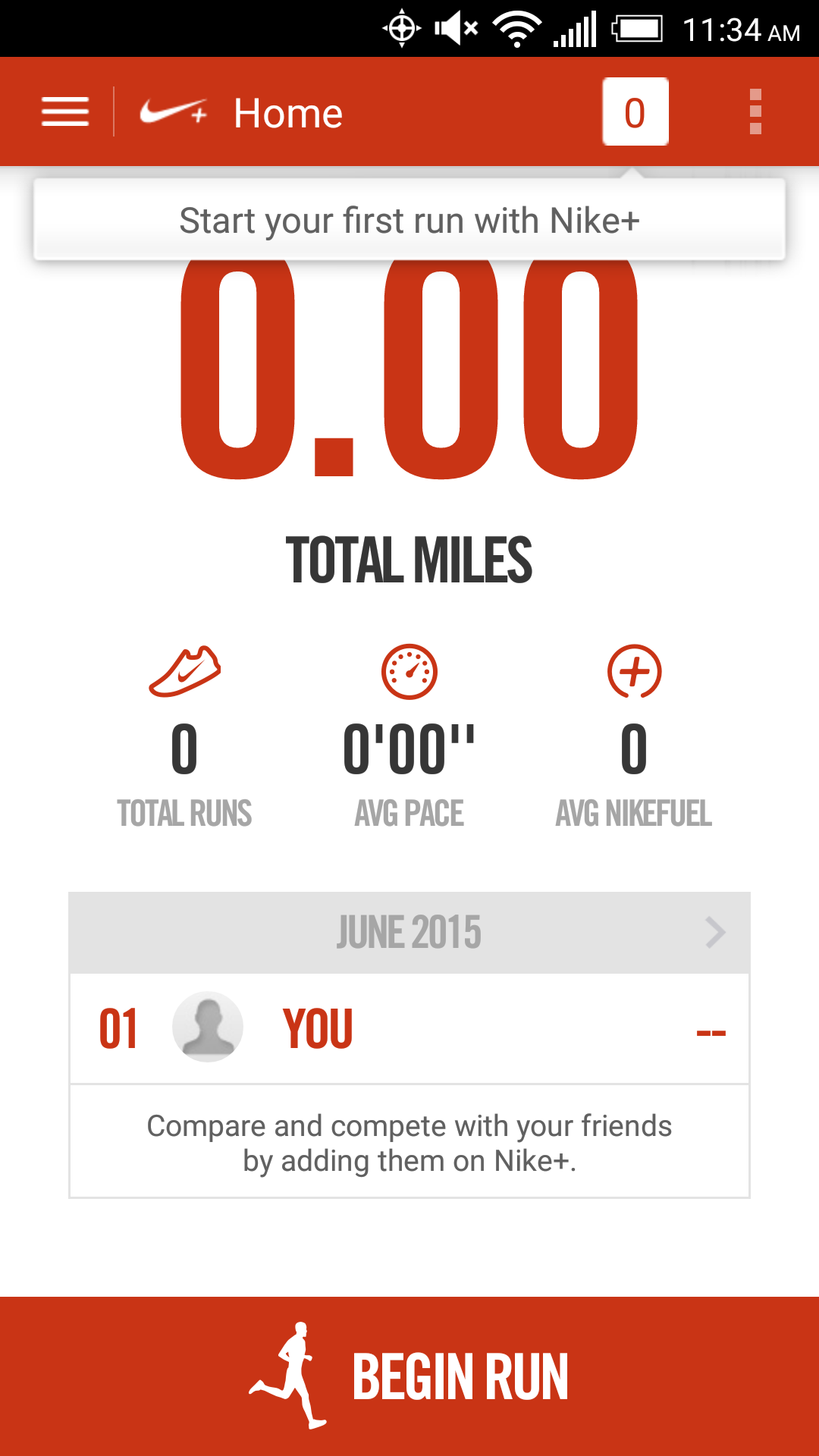Open the notifications counter showing zero

click(635, 111)
